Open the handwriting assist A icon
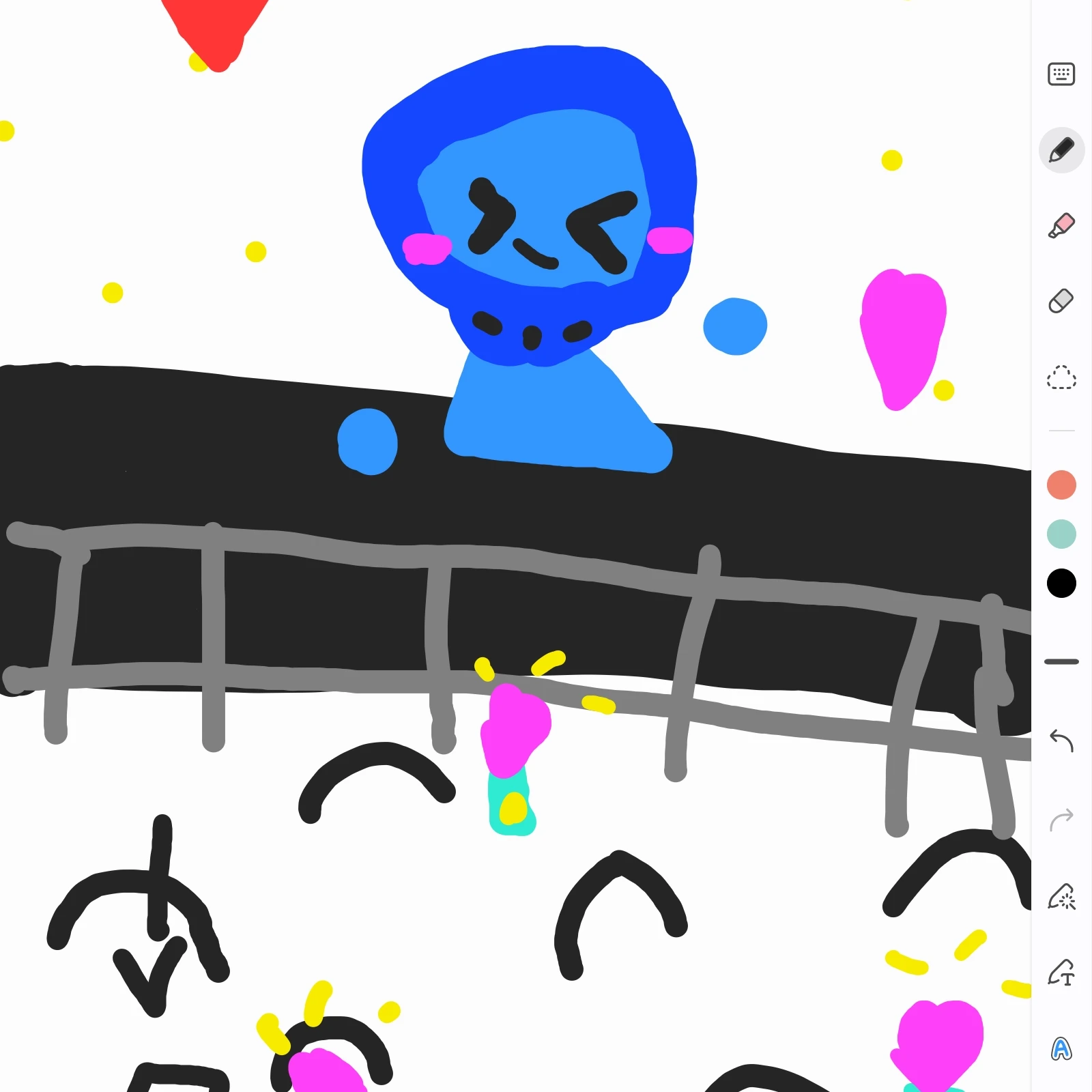 point(1061,1048)
